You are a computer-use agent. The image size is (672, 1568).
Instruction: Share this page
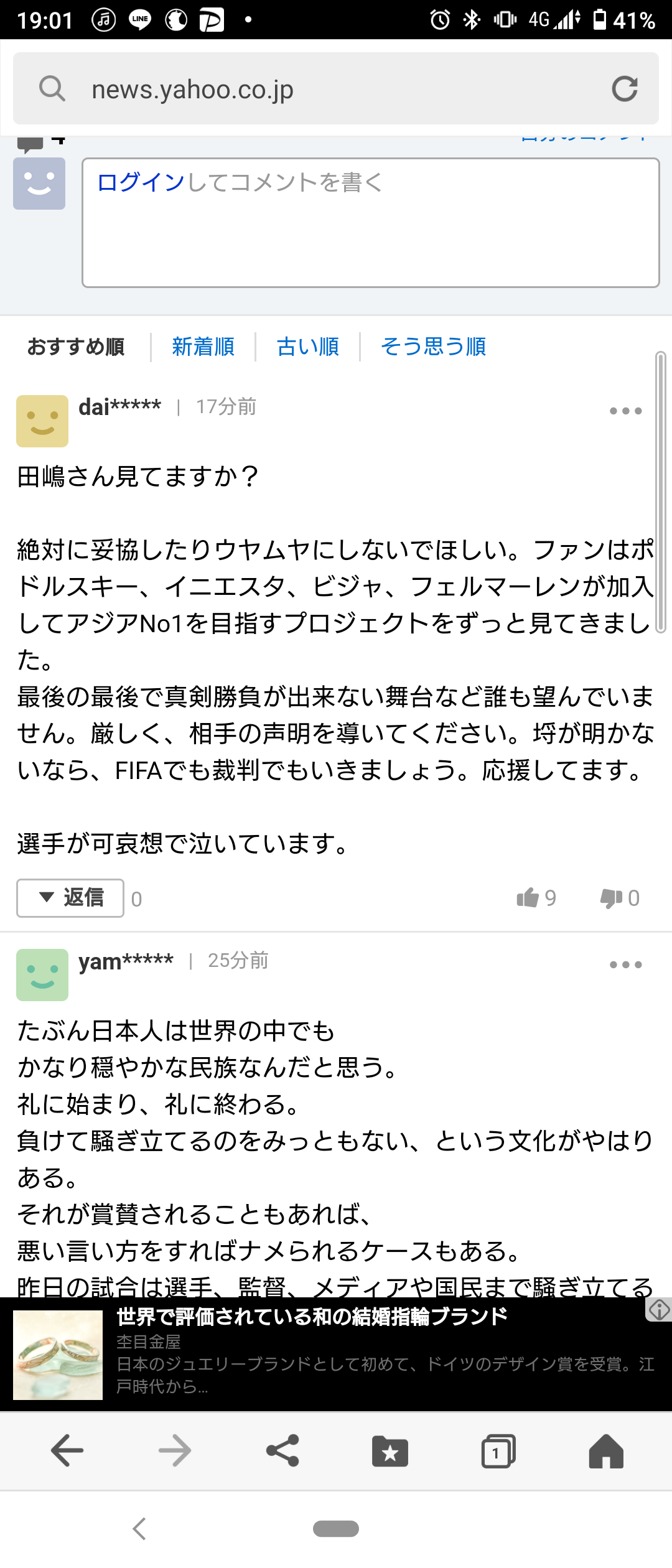pyautogui.click(x=282, y=1451)
